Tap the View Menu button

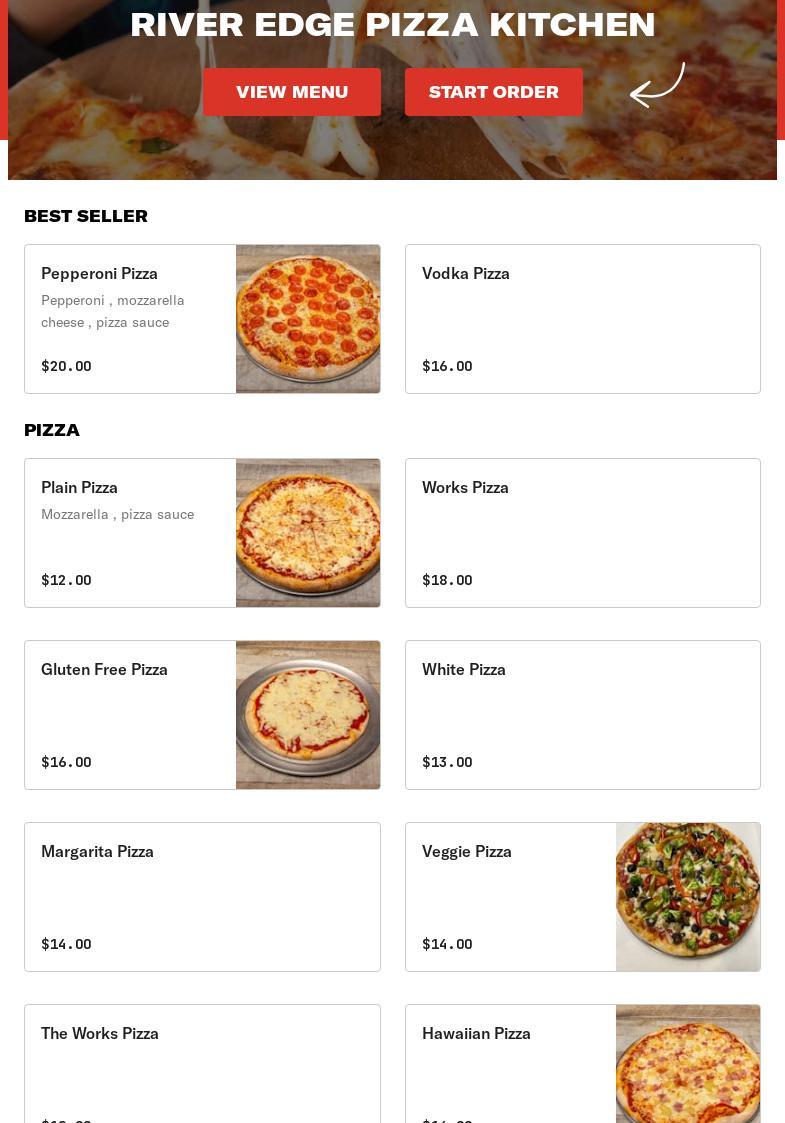[292, 92]
